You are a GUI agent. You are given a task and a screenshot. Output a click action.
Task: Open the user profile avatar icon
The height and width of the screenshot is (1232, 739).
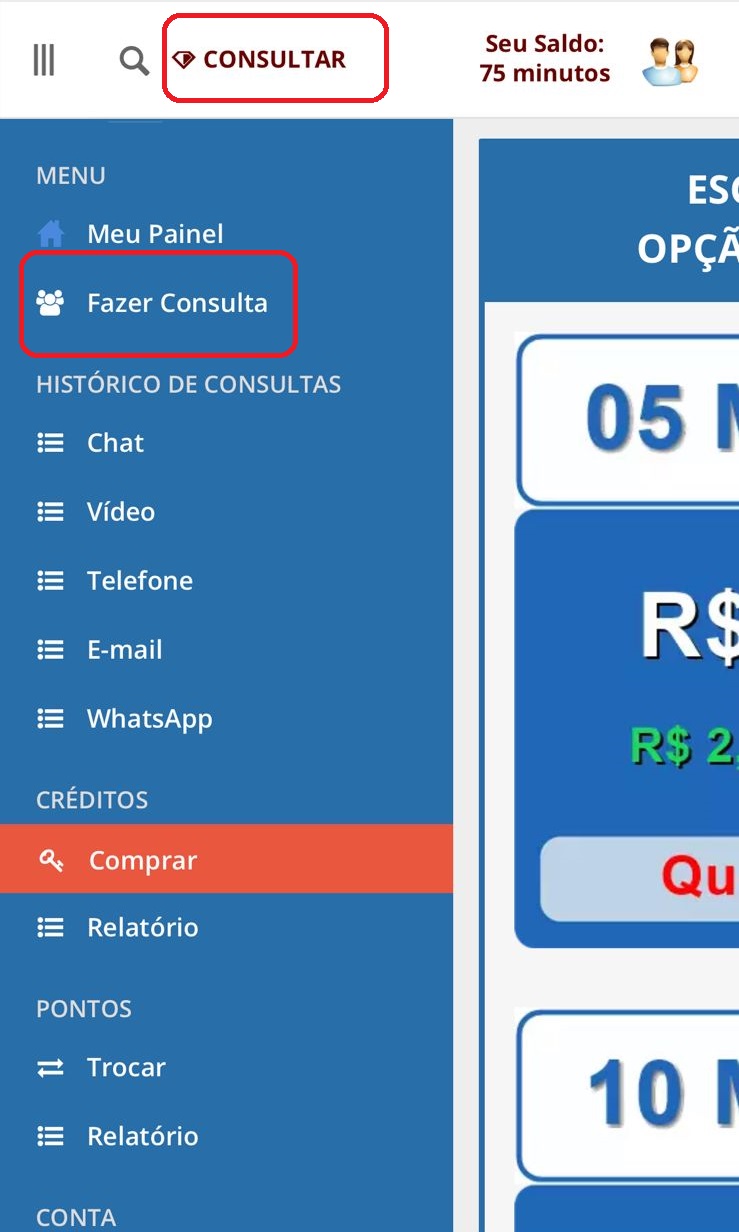pos(669,60)
